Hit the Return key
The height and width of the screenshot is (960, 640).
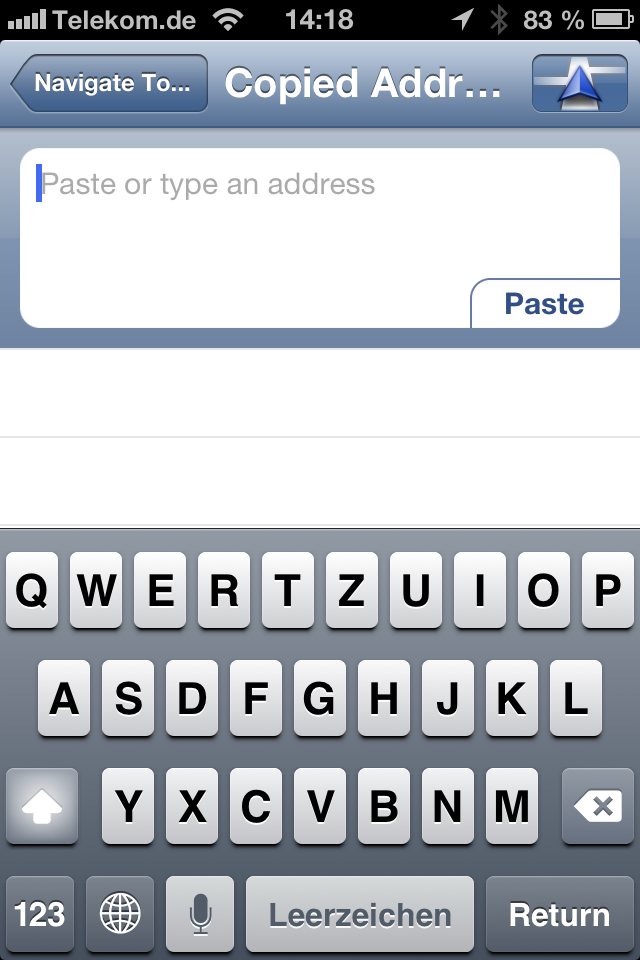pos(559,914)
